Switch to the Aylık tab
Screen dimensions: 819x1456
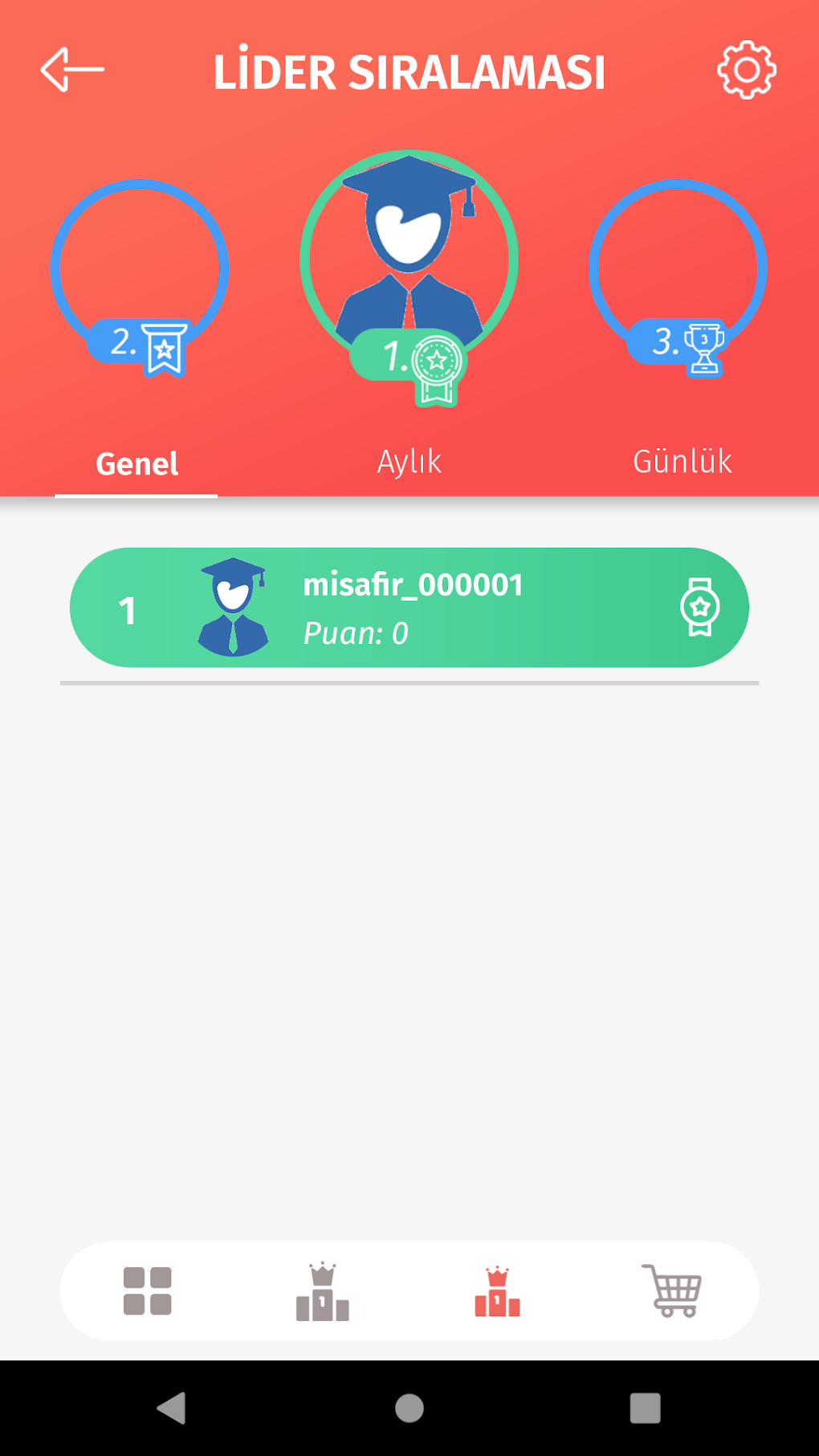409,462
